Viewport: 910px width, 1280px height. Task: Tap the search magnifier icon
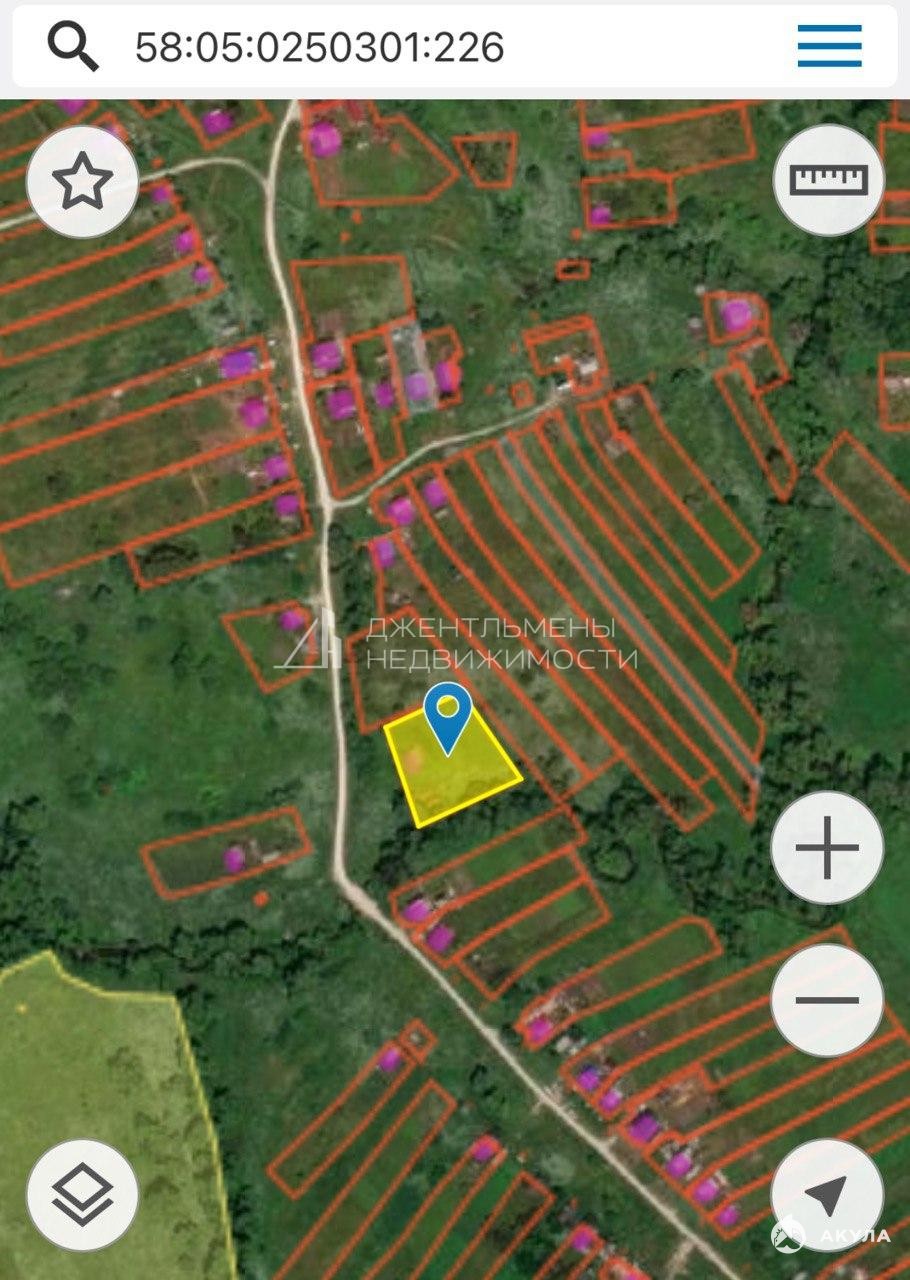click(x=73, y=46)
